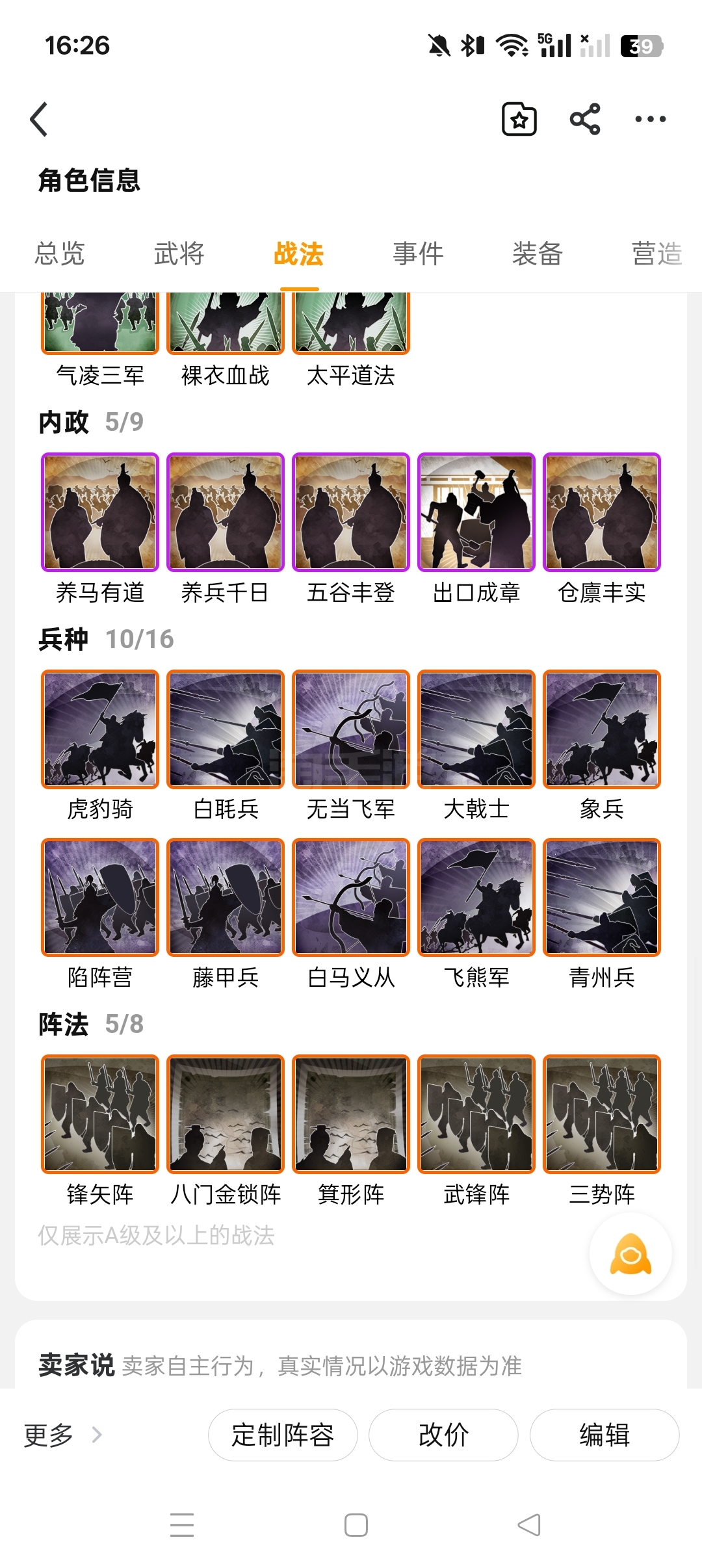Open the 事件 tab
The image size is (702, 1568).
pos(418,254)
